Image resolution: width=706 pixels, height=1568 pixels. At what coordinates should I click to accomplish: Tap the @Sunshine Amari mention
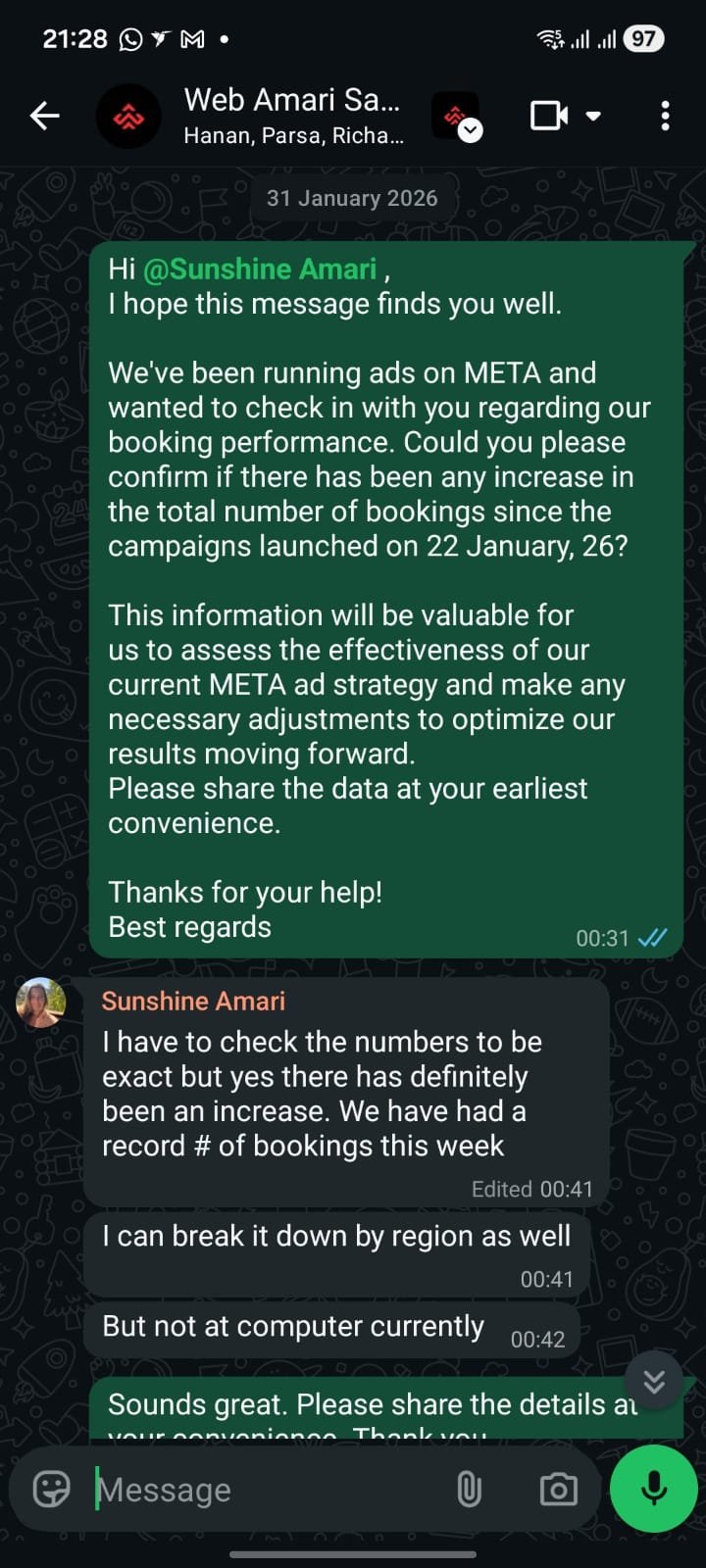pyautogui.click(x=260, y=269)
